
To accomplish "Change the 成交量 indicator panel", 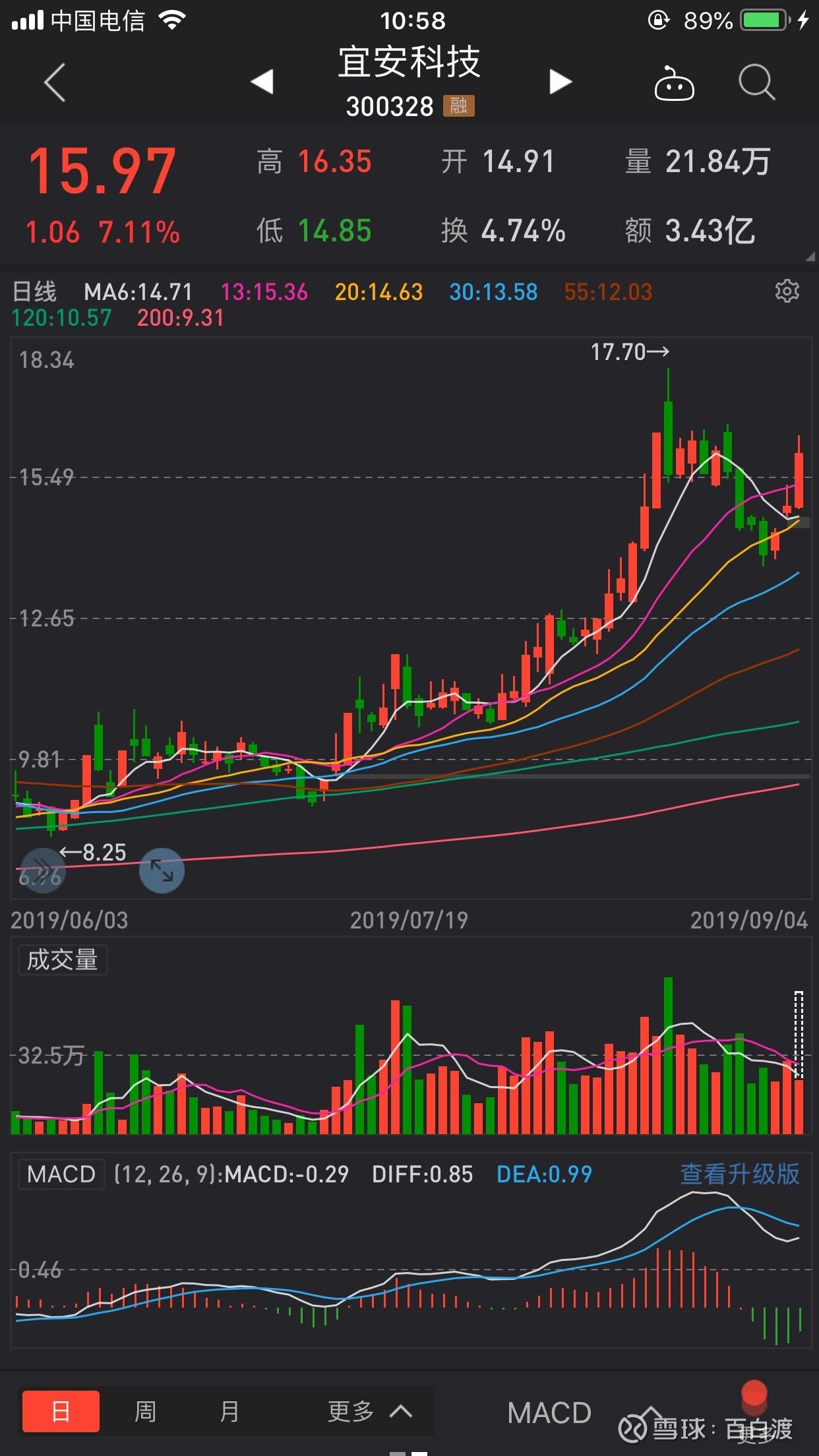I will pyautogui.click(x=63, y=959).
